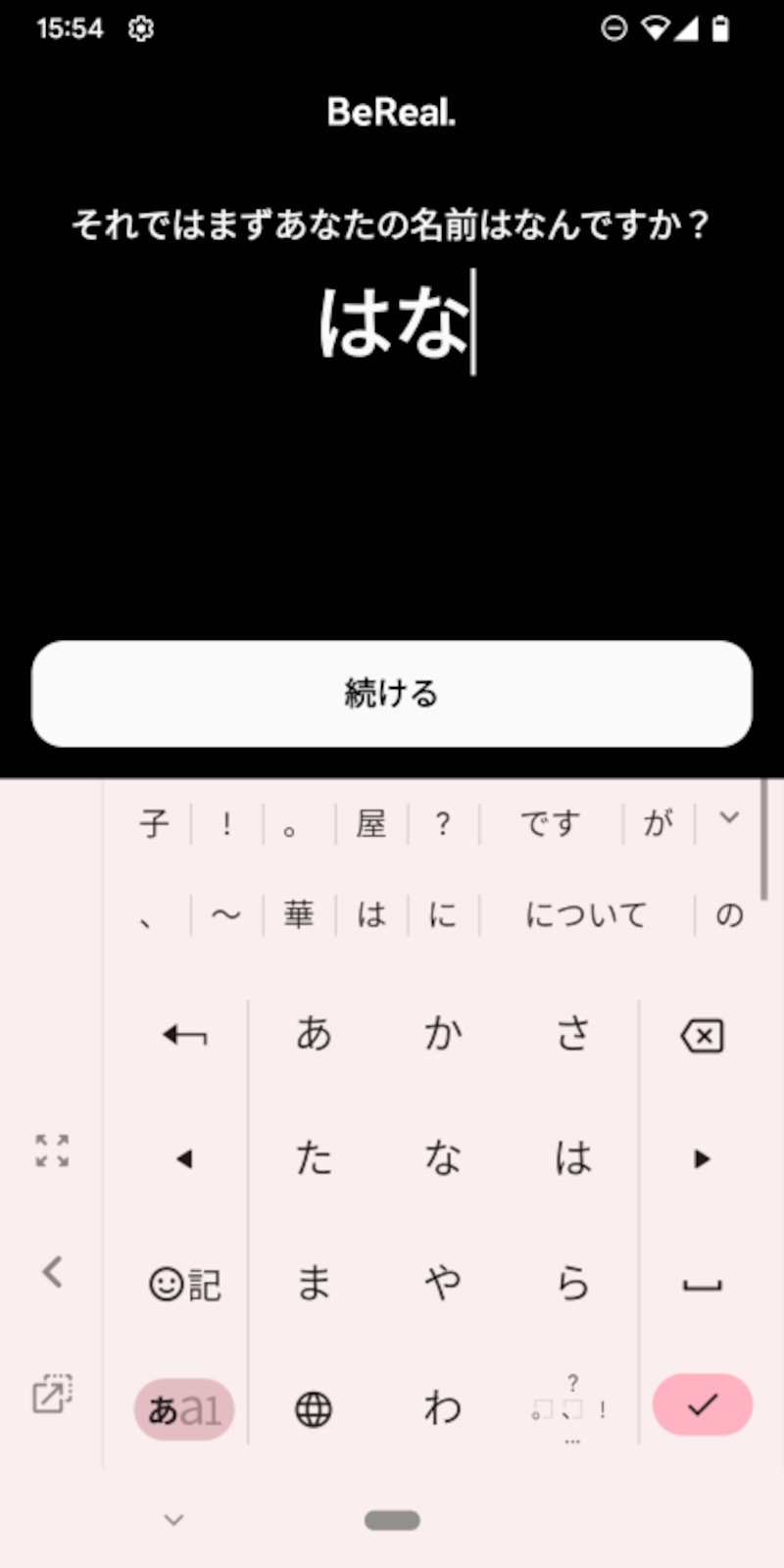
Task: Tap the space bar key
Action: (702, 1285)
